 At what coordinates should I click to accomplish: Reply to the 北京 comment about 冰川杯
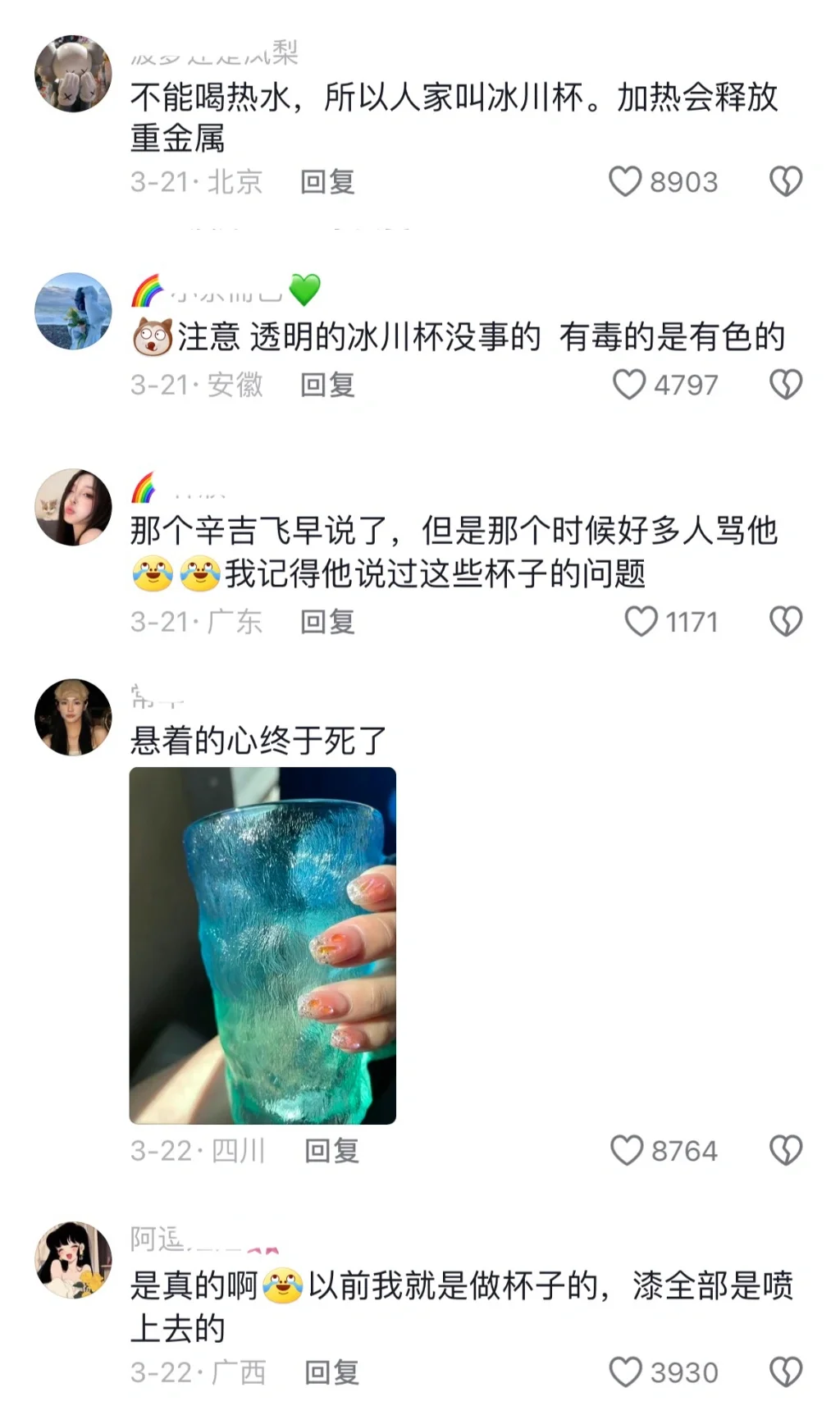point(327,181)
